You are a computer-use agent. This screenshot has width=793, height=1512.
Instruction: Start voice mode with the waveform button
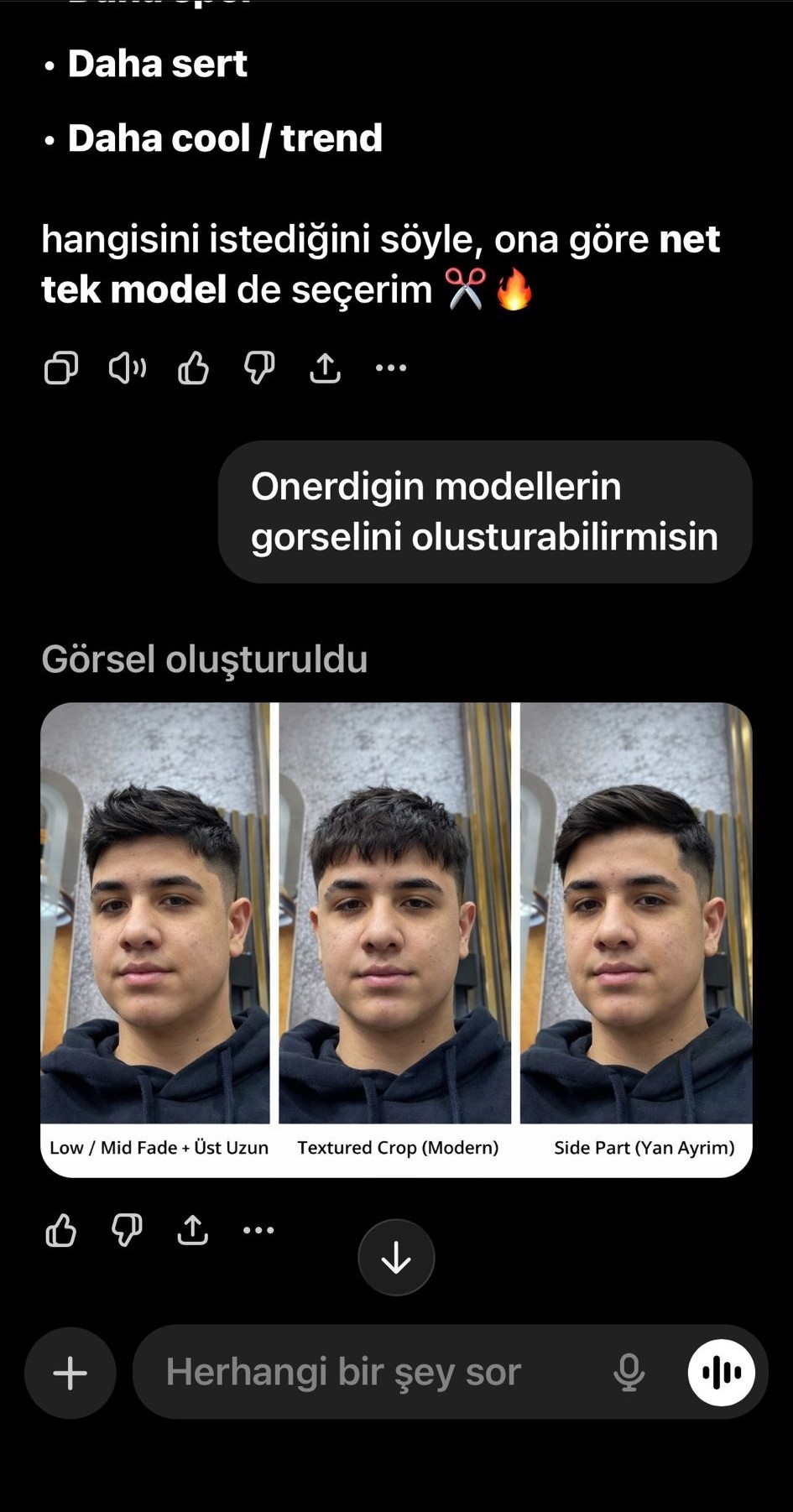click(722, 1373)
